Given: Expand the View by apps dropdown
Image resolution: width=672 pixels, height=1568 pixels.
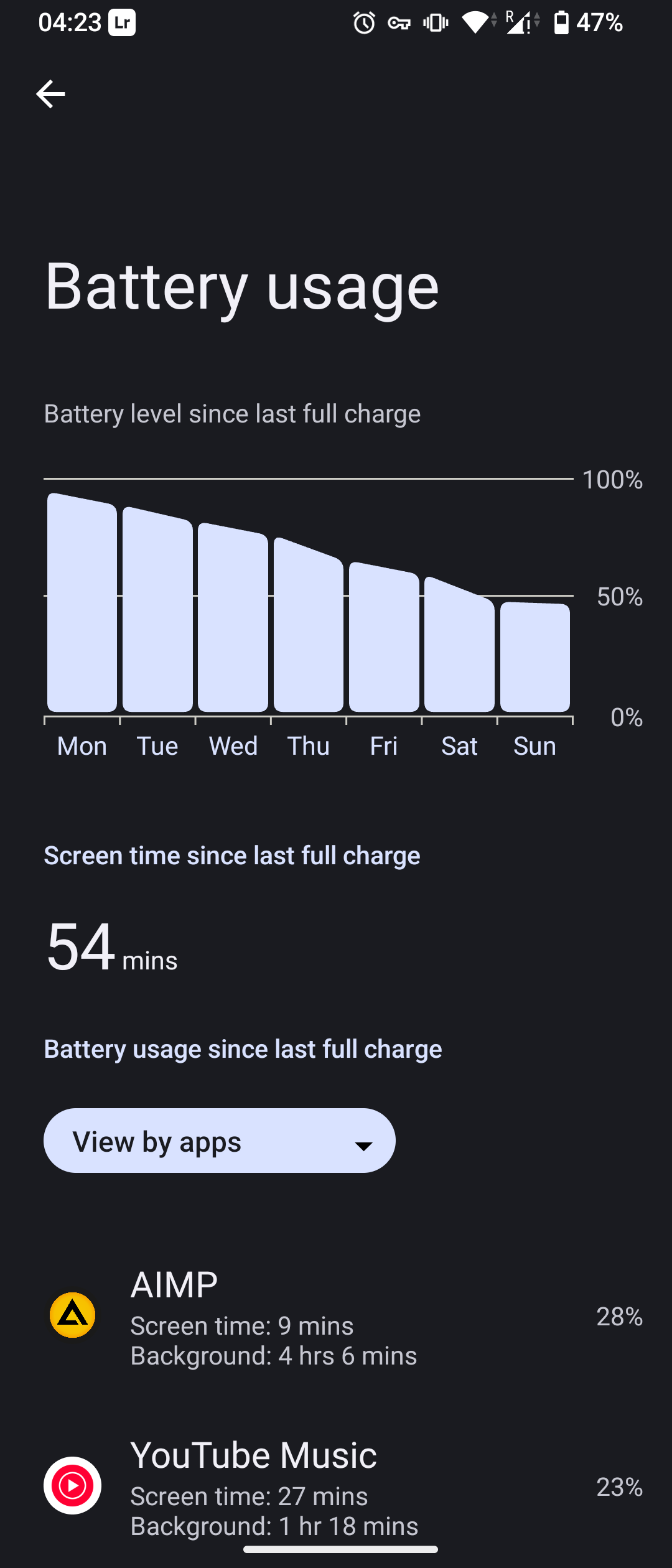Looking at the screenshot, I should point(219,1141).
